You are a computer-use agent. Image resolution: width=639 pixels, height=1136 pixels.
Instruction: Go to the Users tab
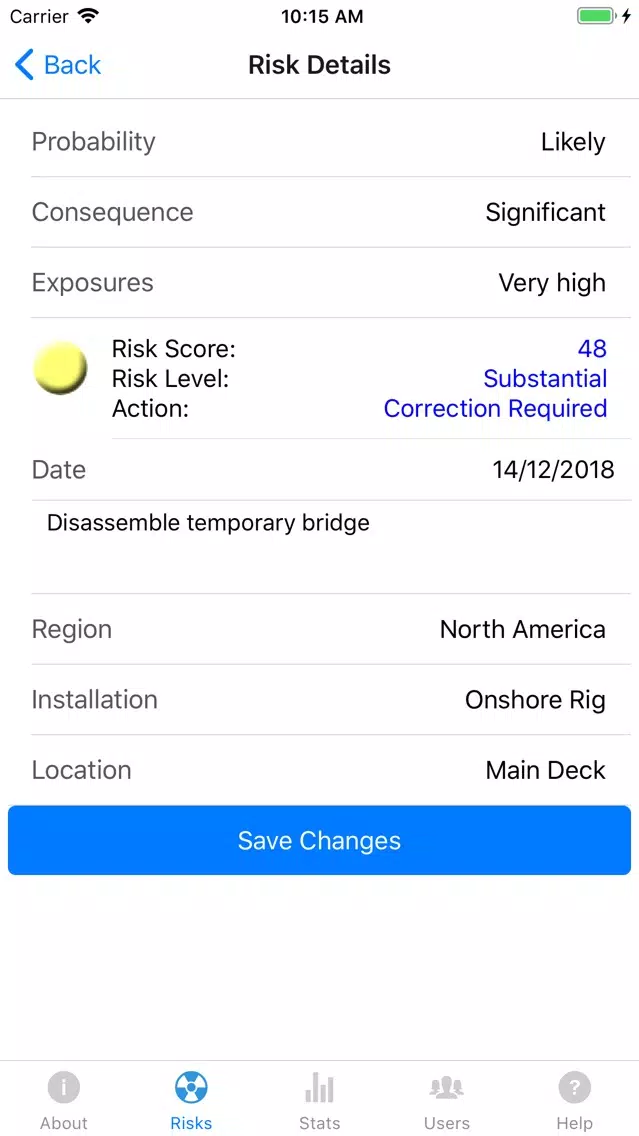pyautogui.click(x=447, y=1100)
